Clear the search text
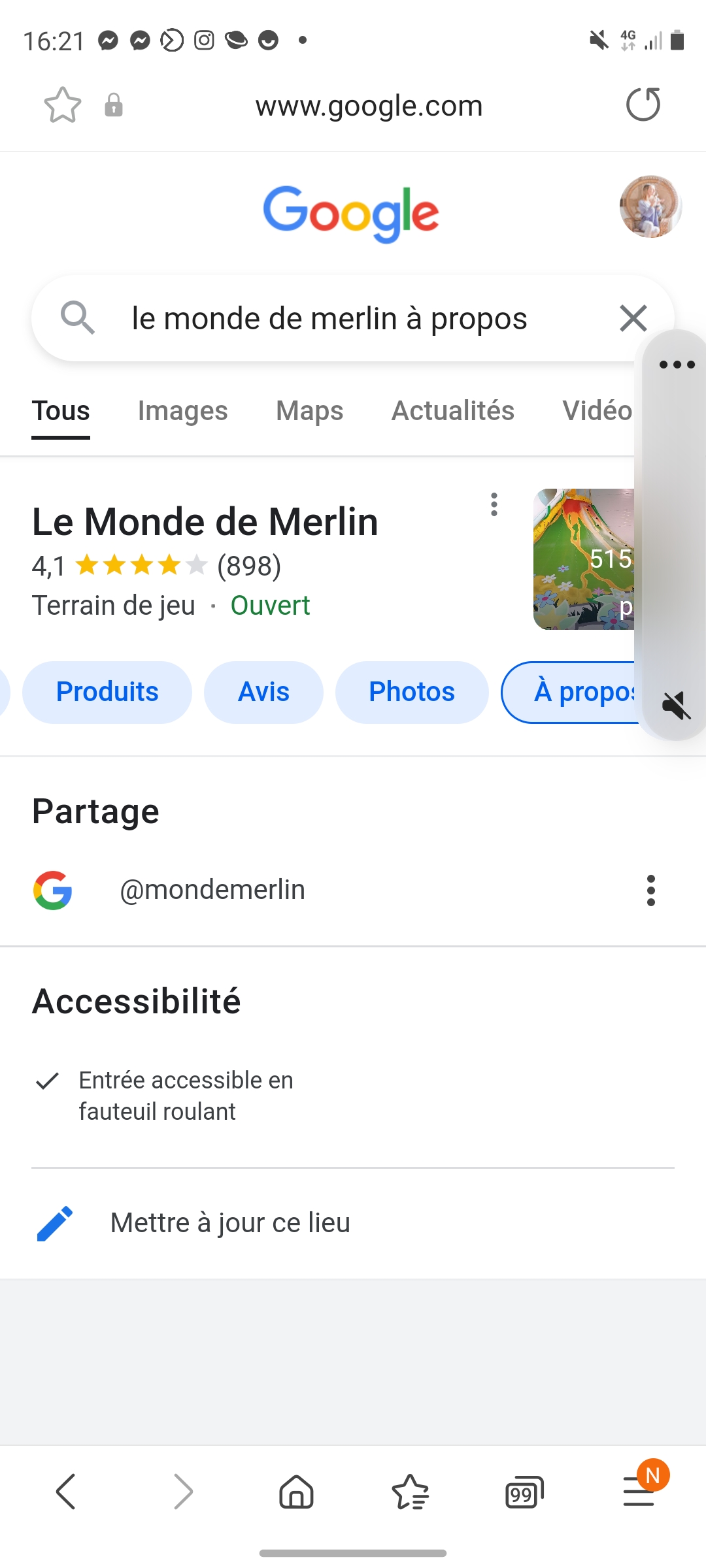The image size is (706, 1568). pyautogui.click(x=633, y=319)
